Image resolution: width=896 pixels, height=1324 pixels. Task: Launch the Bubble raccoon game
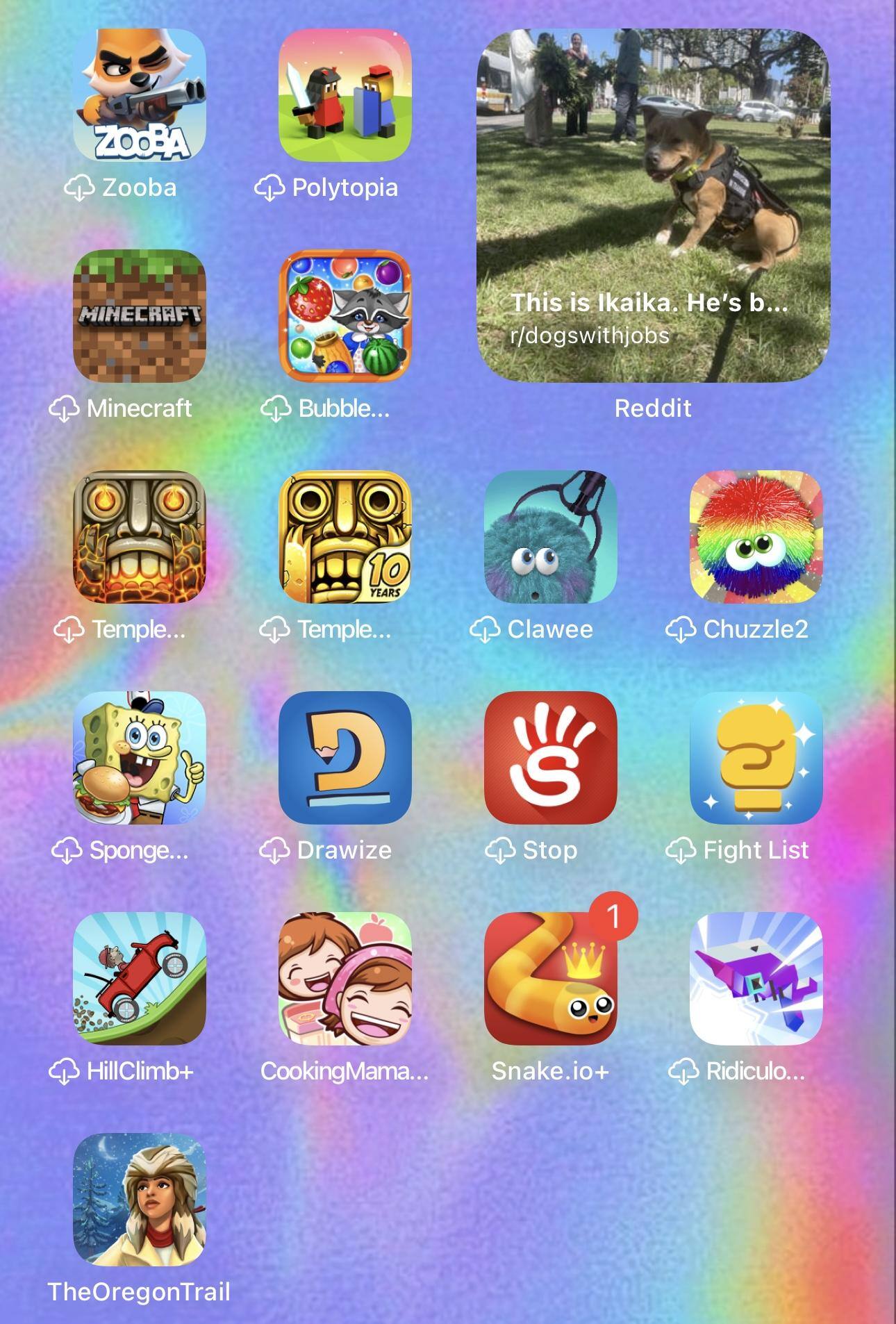[345, 315]
